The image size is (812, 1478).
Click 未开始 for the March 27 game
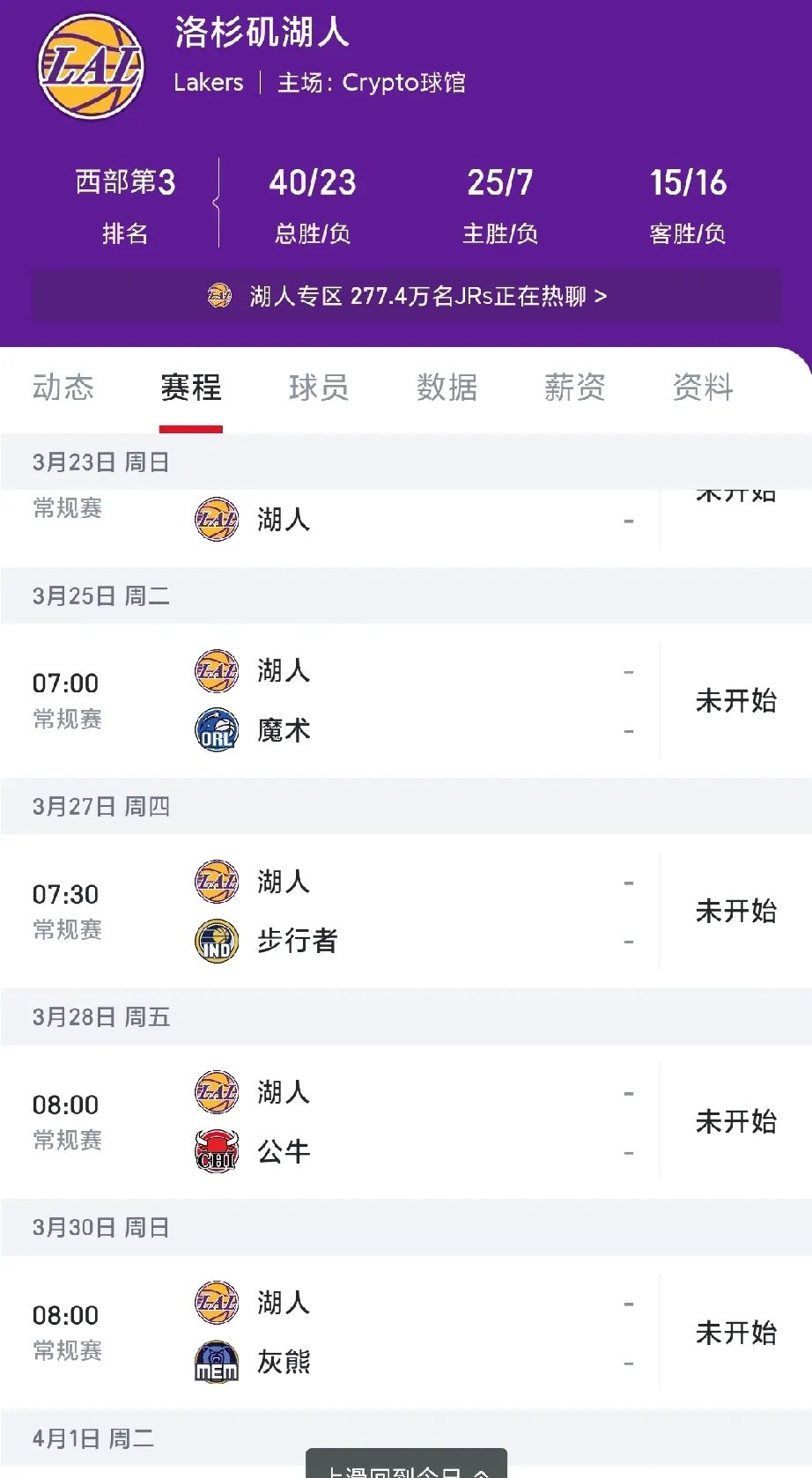pos(736,911)
